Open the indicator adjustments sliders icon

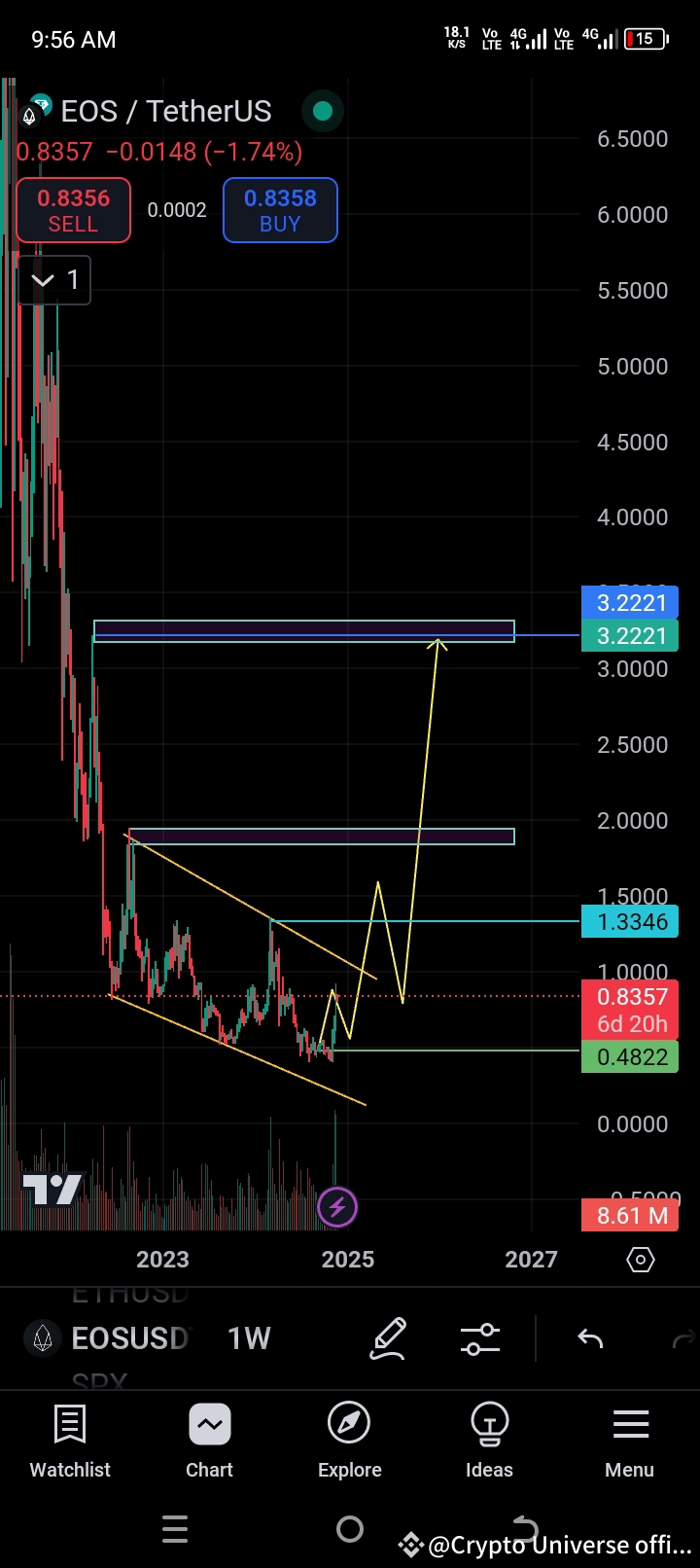click(479, 1338)
